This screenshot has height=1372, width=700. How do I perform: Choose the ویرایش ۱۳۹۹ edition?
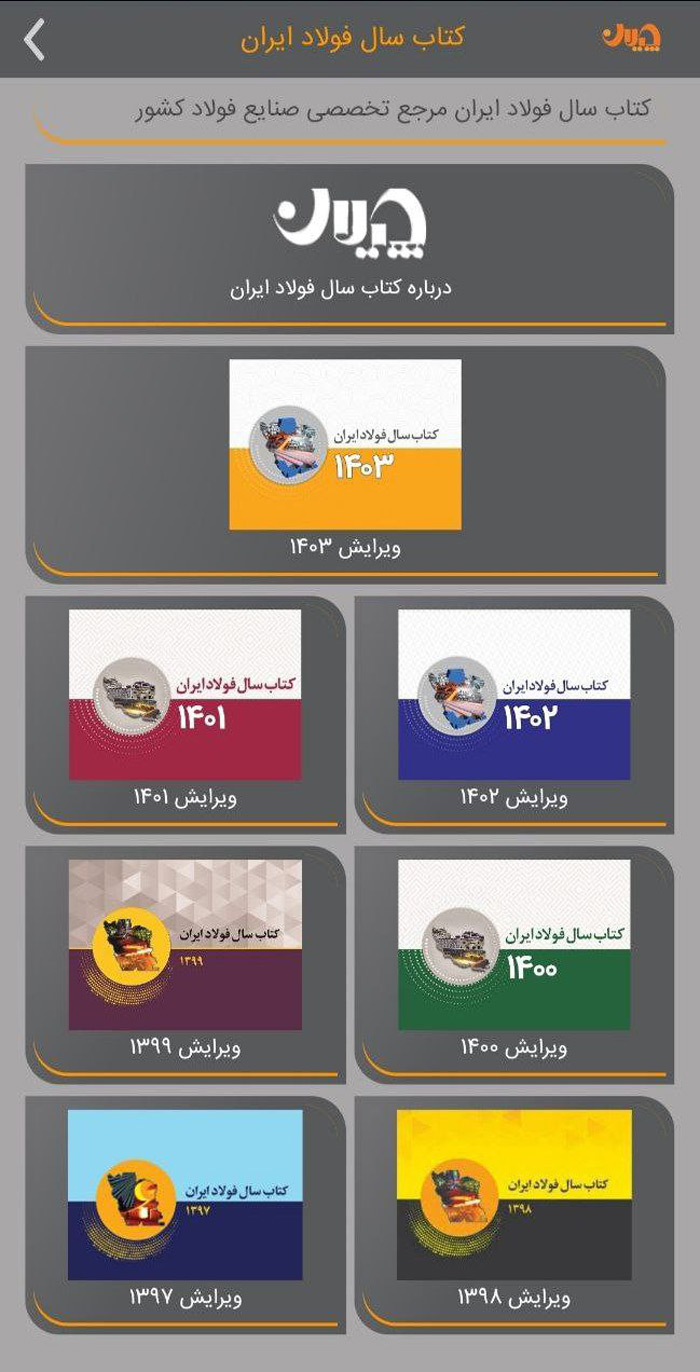click(185, 960)
